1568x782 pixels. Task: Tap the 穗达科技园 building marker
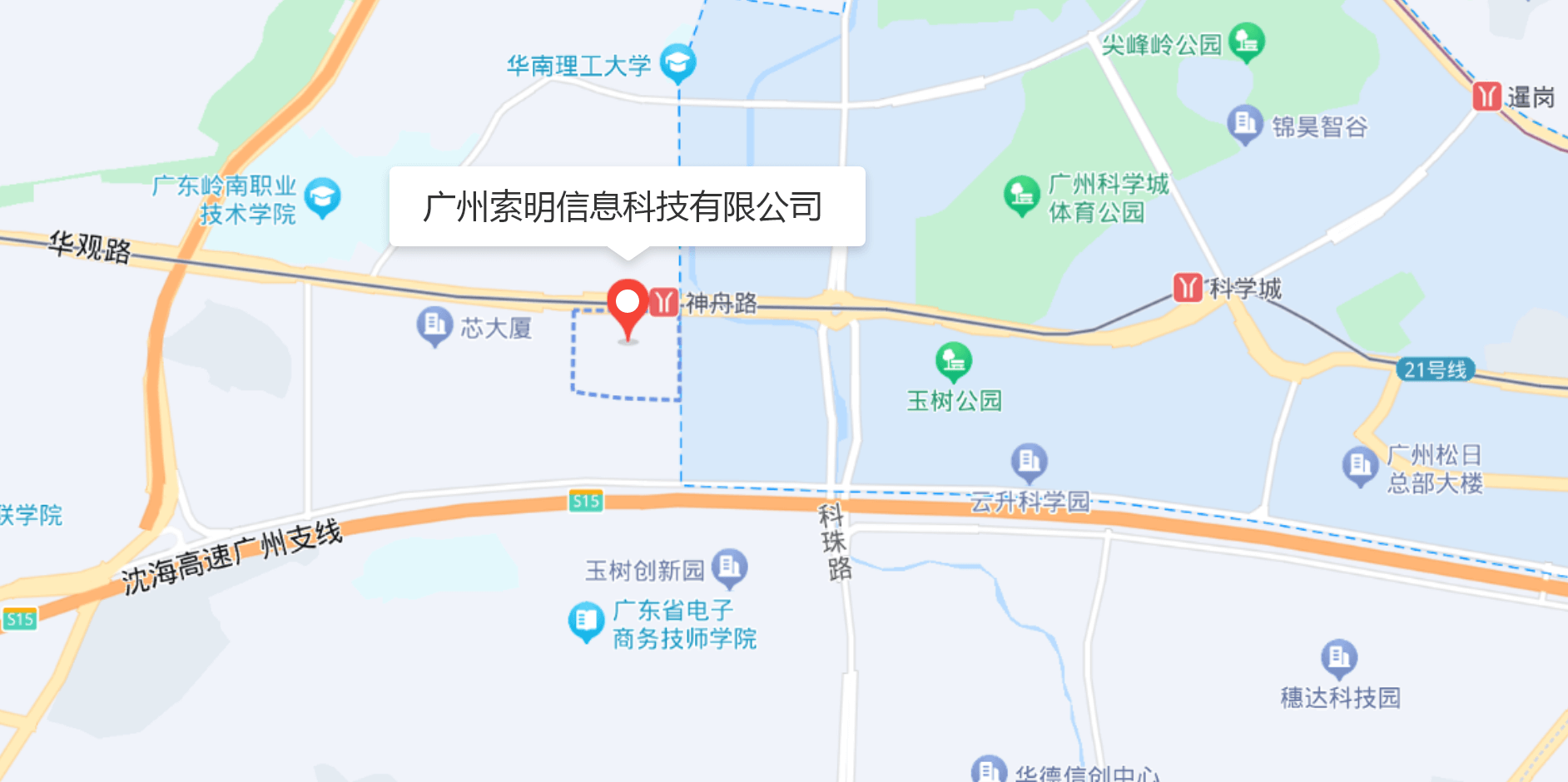point(1338,658)
